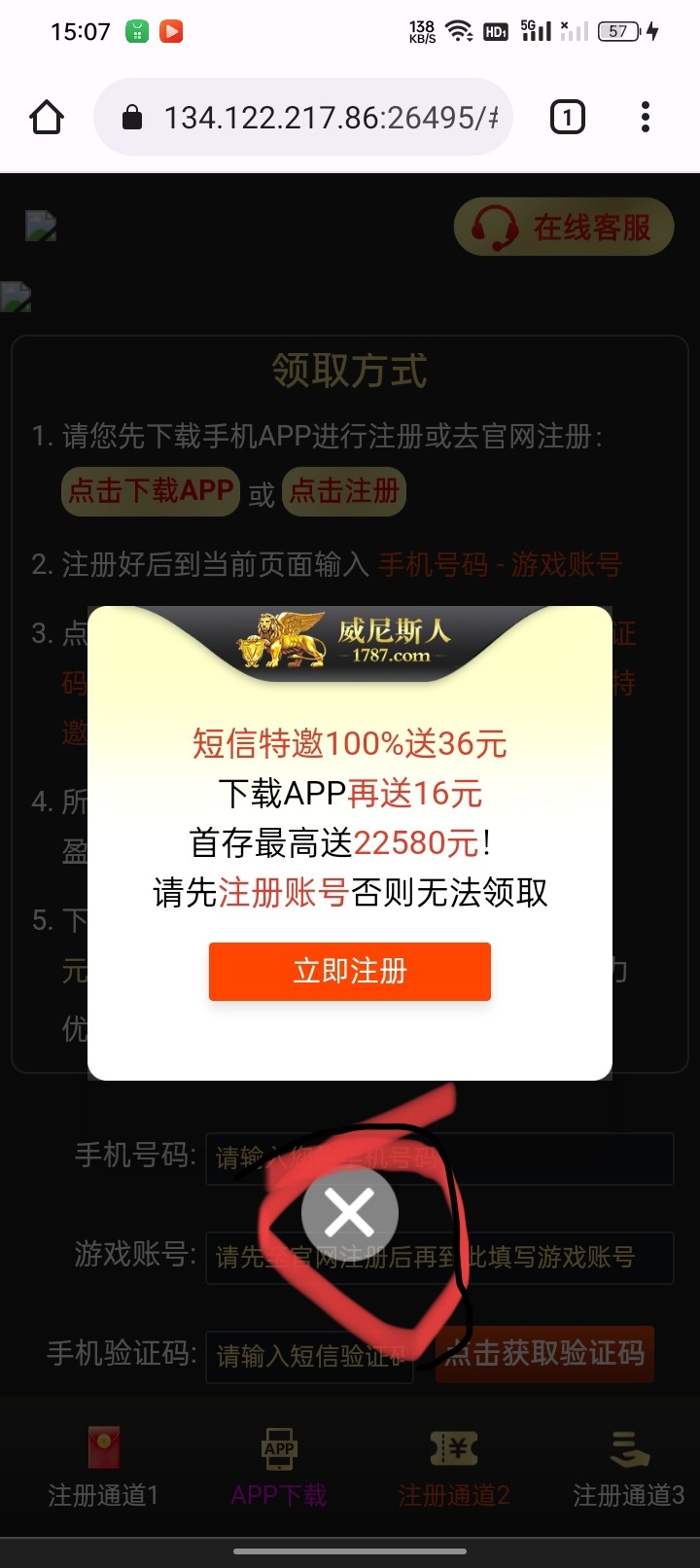Tap the 立即注册 button in the popup

[350, 971]
